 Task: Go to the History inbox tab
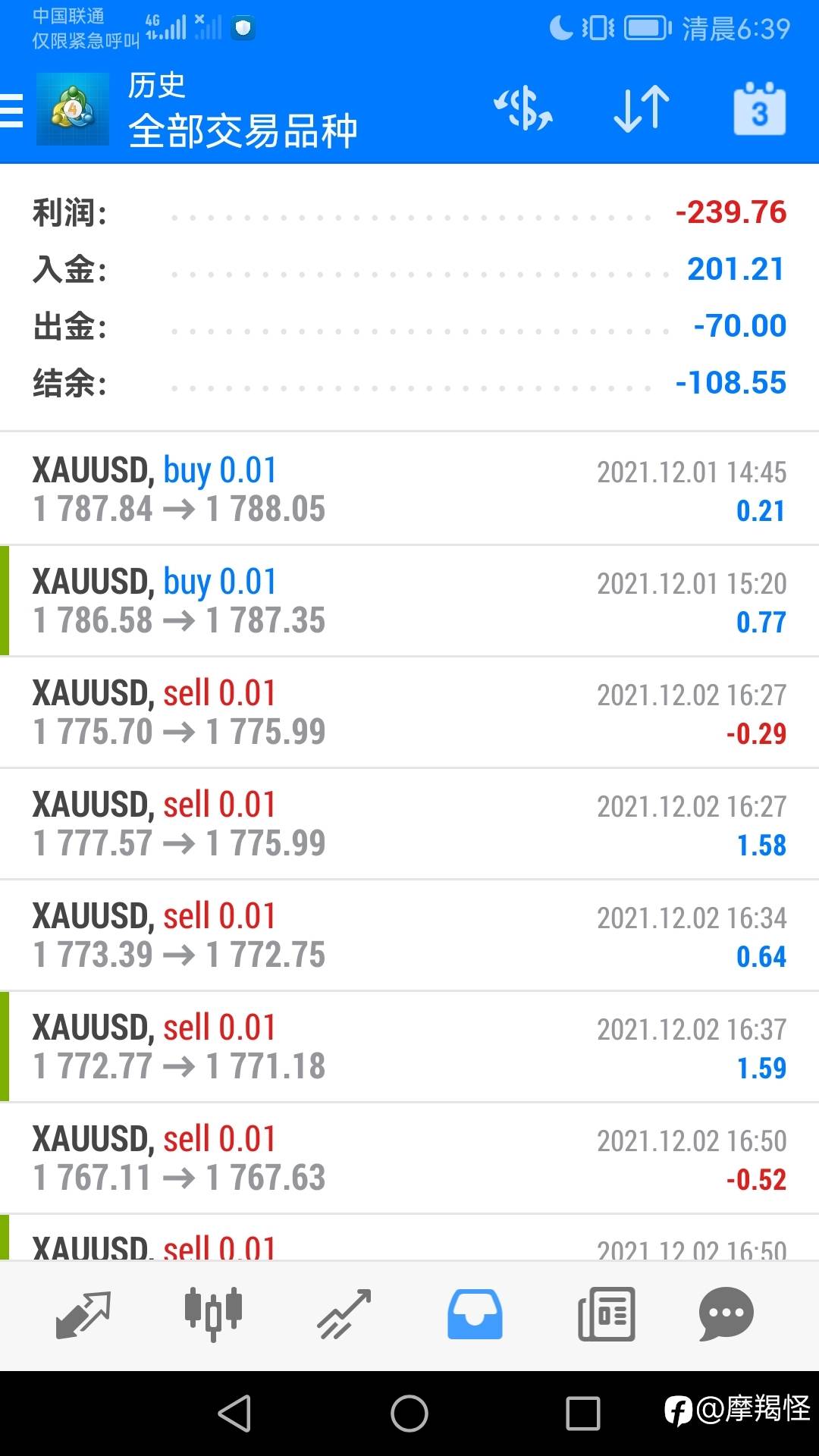pos(475,1314)
